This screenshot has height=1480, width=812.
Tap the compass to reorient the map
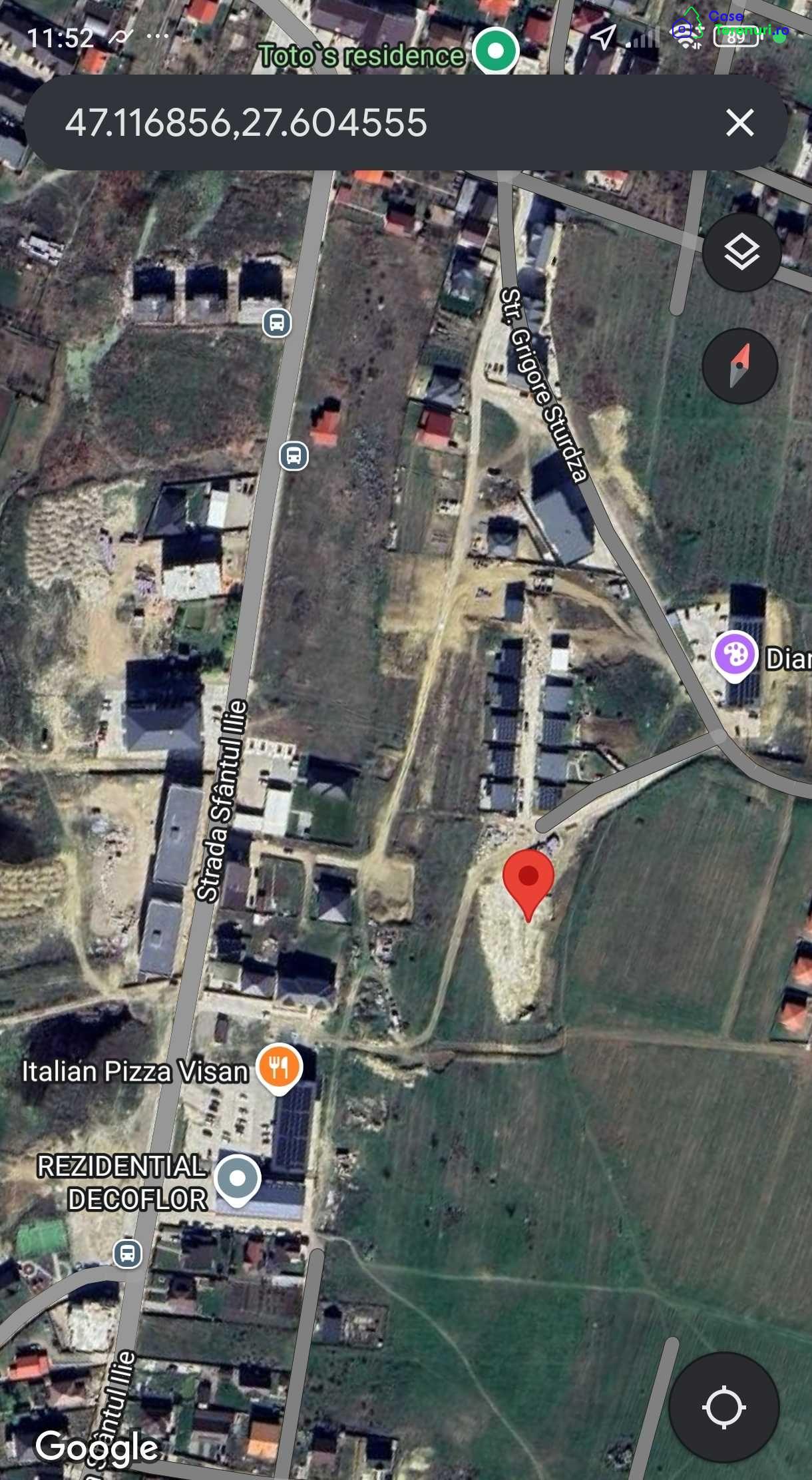[x=740, y=366]
